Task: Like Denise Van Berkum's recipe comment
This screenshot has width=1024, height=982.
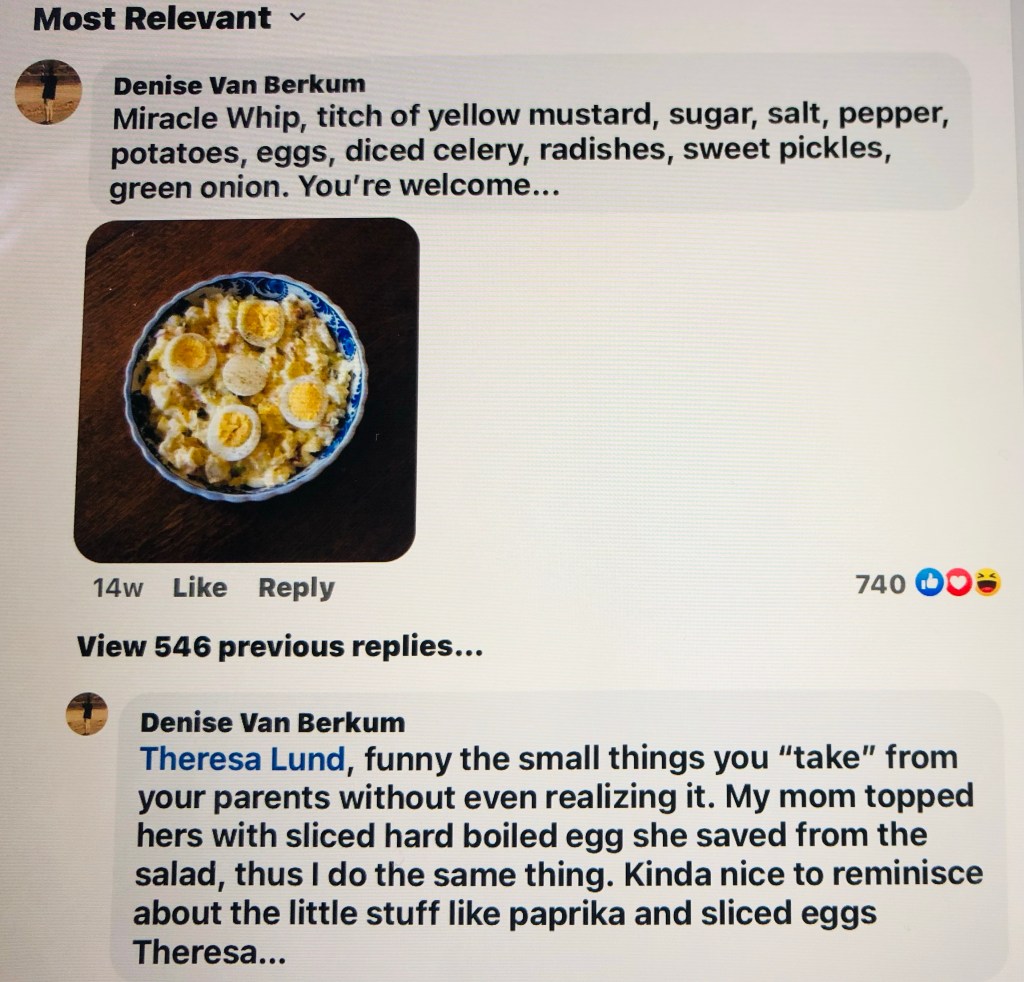Action: (199, 588)
